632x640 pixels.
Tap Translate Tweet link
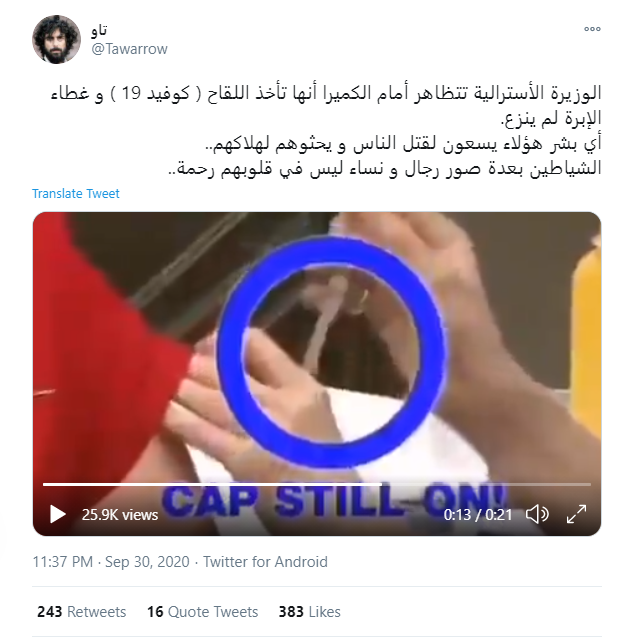tap(76, 193)
